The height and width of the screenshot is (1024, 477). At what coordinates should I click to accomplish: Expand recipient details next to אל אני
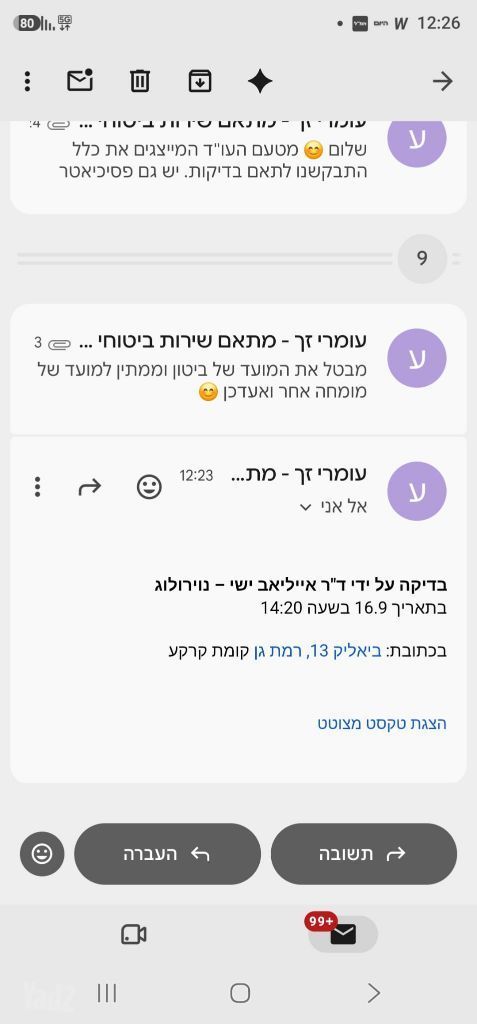coord(304,507)
